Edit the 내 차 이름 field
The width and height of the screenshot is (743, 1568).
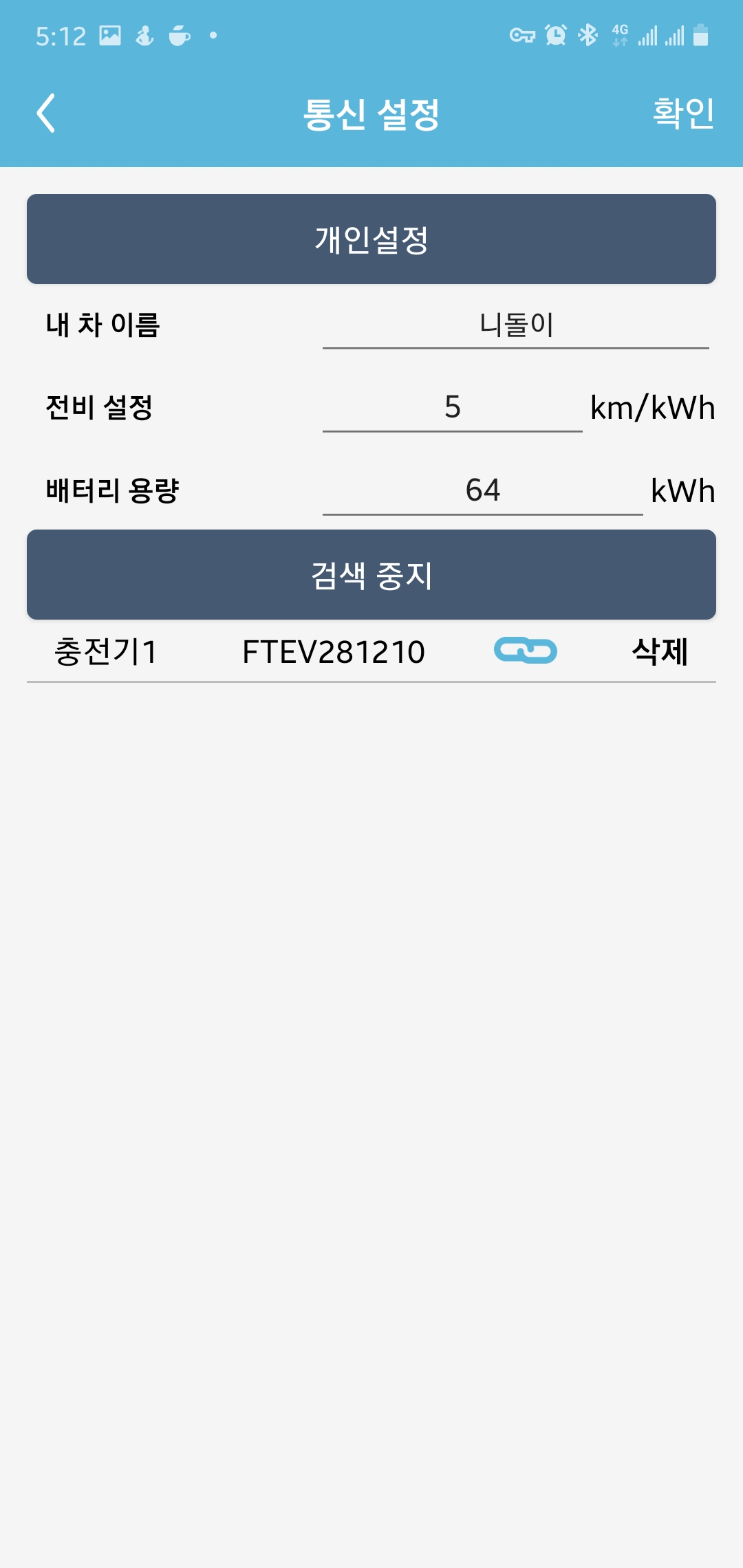[516, 325]
